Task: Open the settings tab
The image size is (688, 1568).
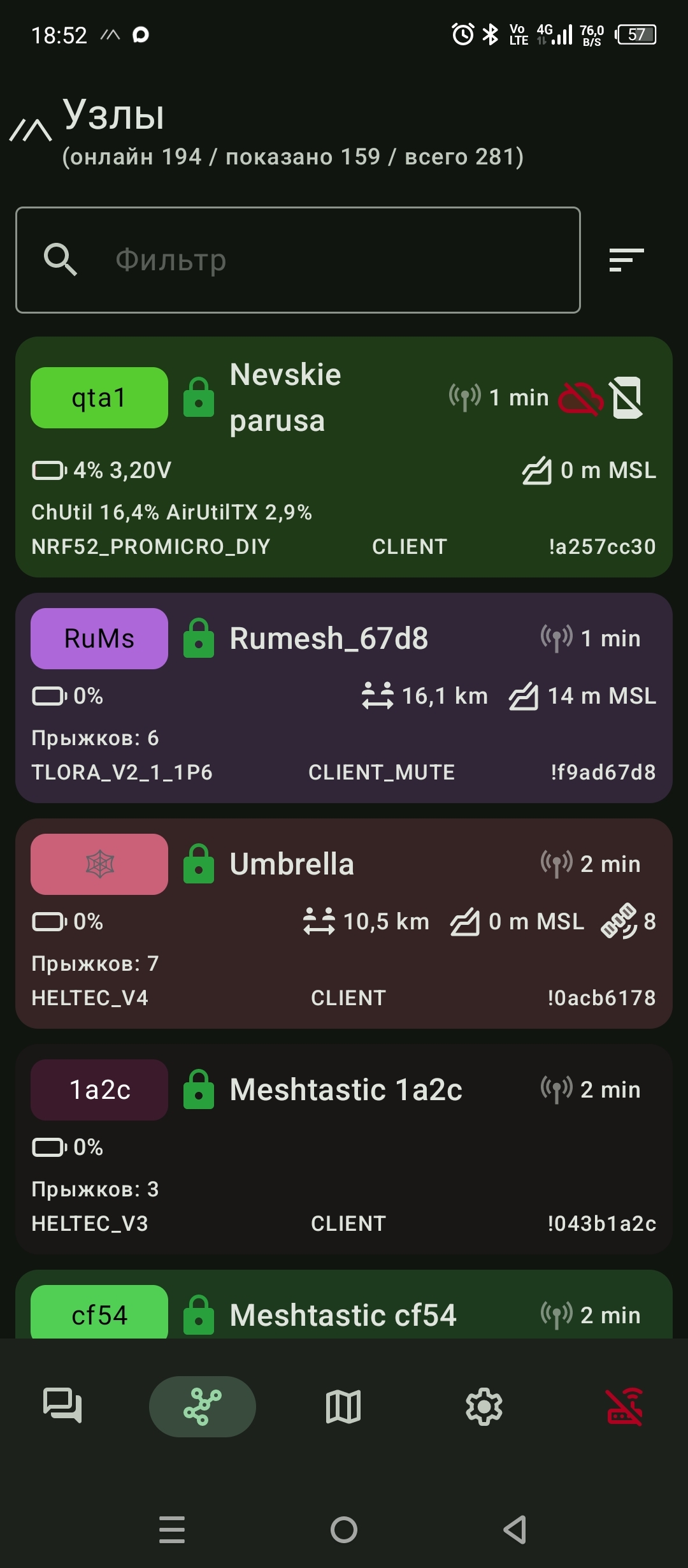Action: (x=484, y=1406)
